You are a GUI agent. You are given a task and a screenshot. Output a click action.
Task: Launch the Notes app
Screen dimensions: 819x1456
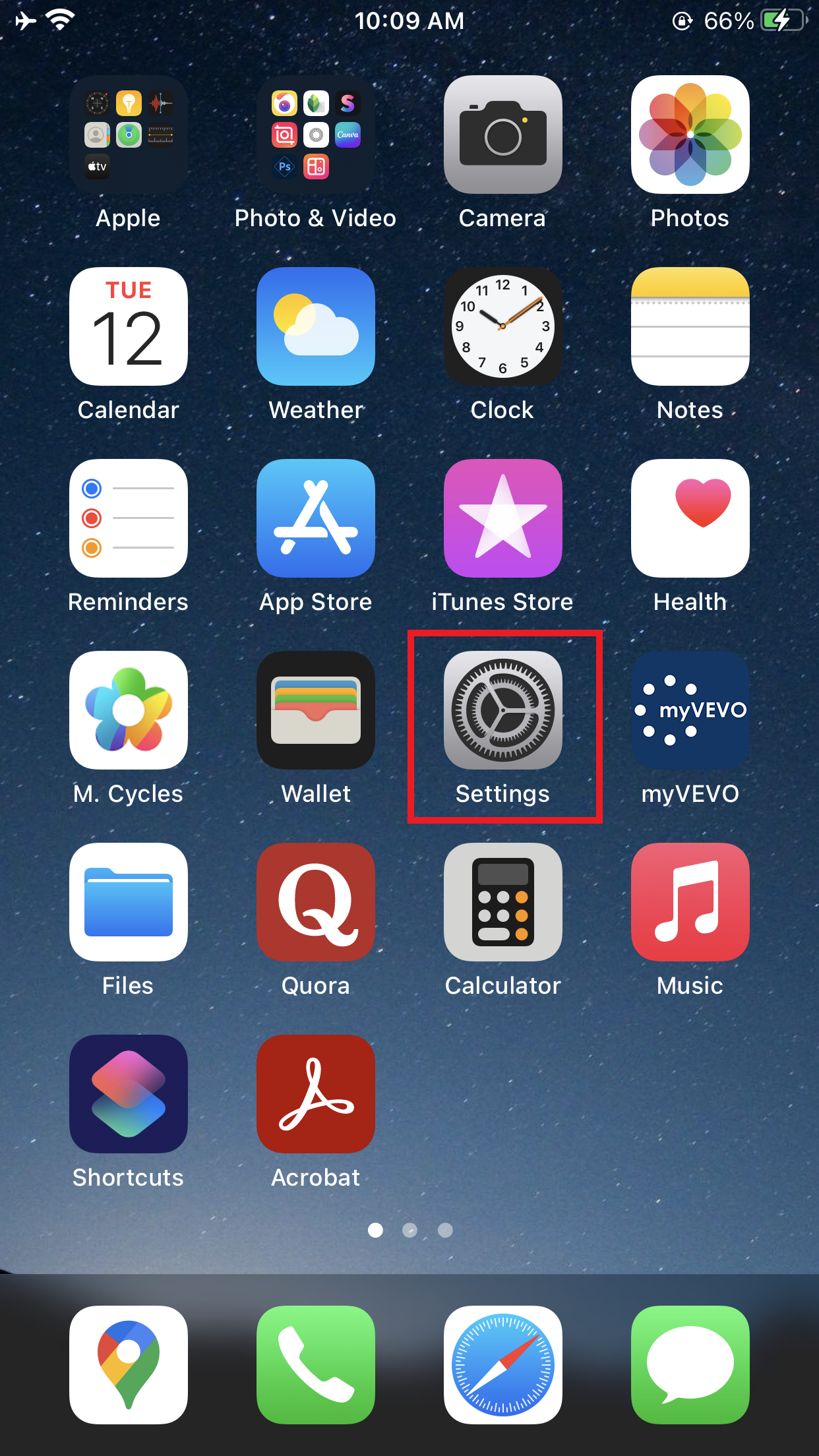pos(690,326)
